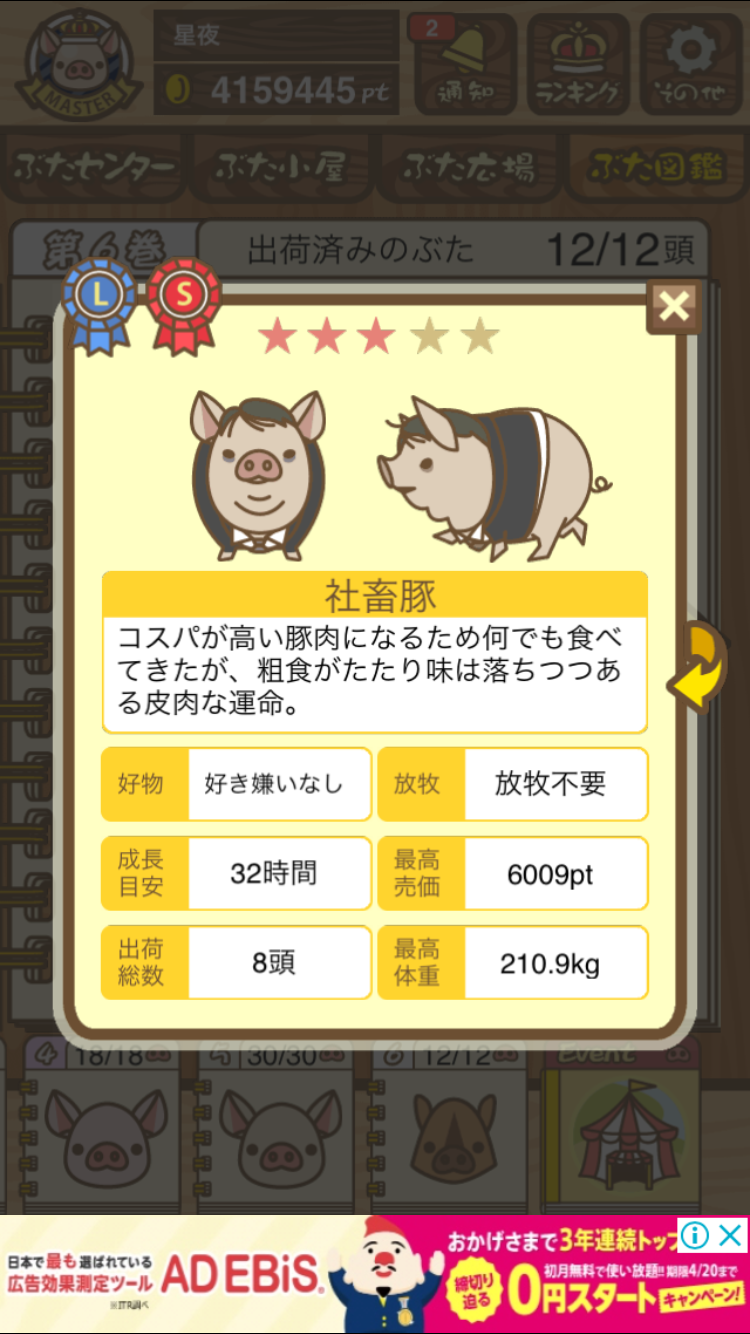
Task: Switch to the ぶた小屋 tab
Action: click(281, 168)
